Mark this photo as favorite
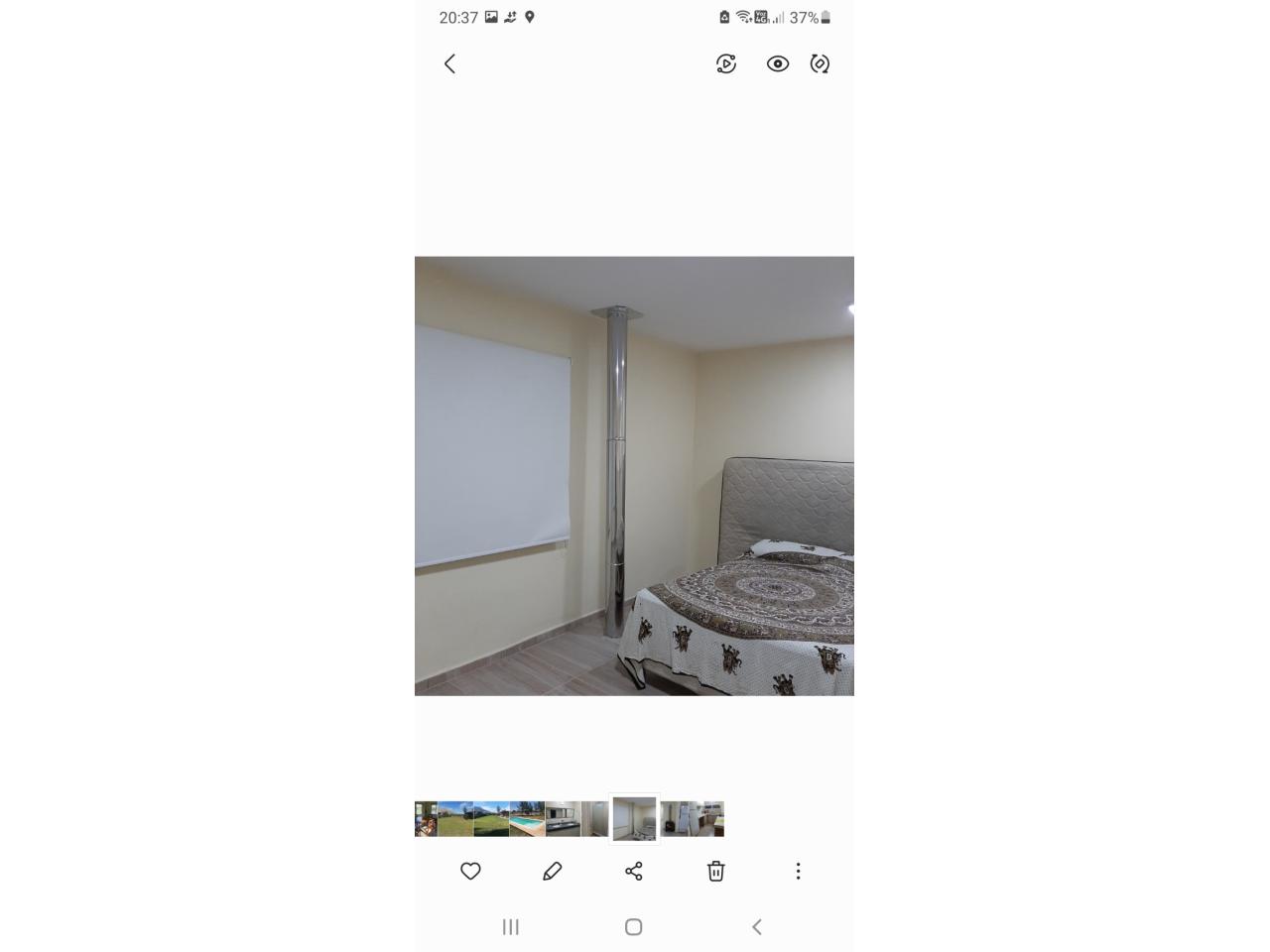 [x=470, y=871]
